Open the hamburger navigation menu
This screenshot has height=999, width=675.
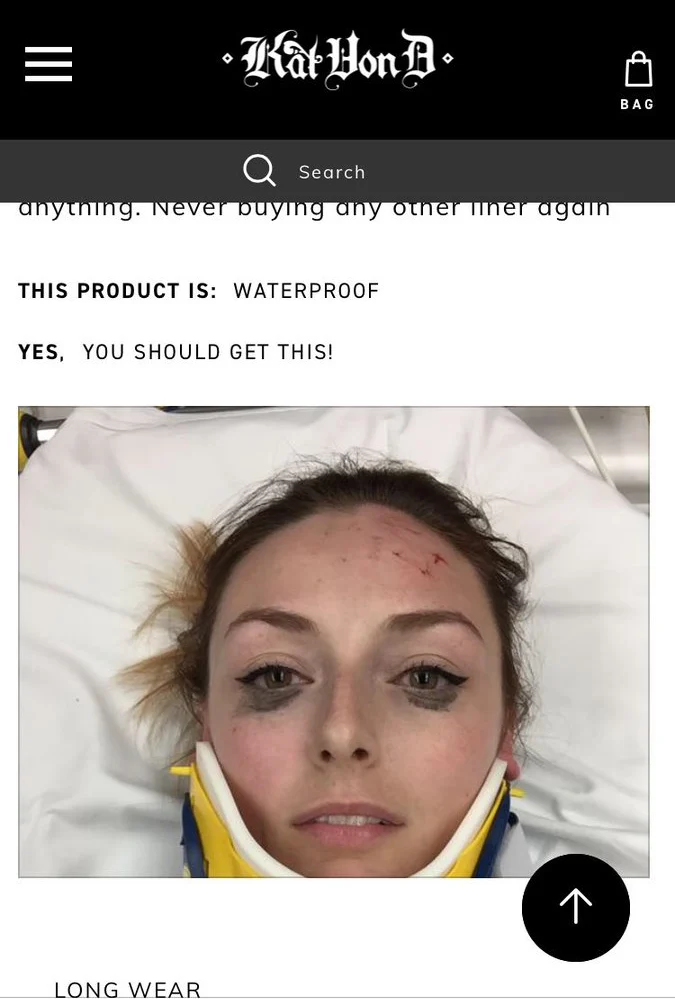48,65
